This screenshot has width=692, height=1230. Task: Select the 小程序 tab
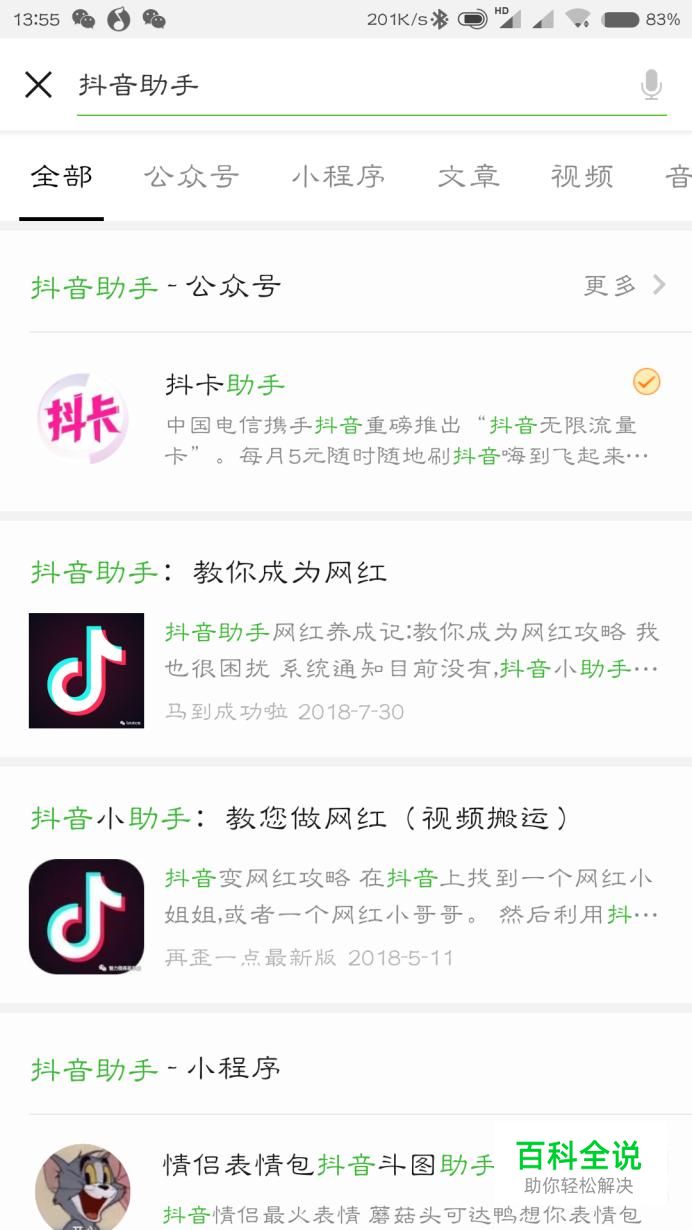pyautogui.click(x=338, y=177)
